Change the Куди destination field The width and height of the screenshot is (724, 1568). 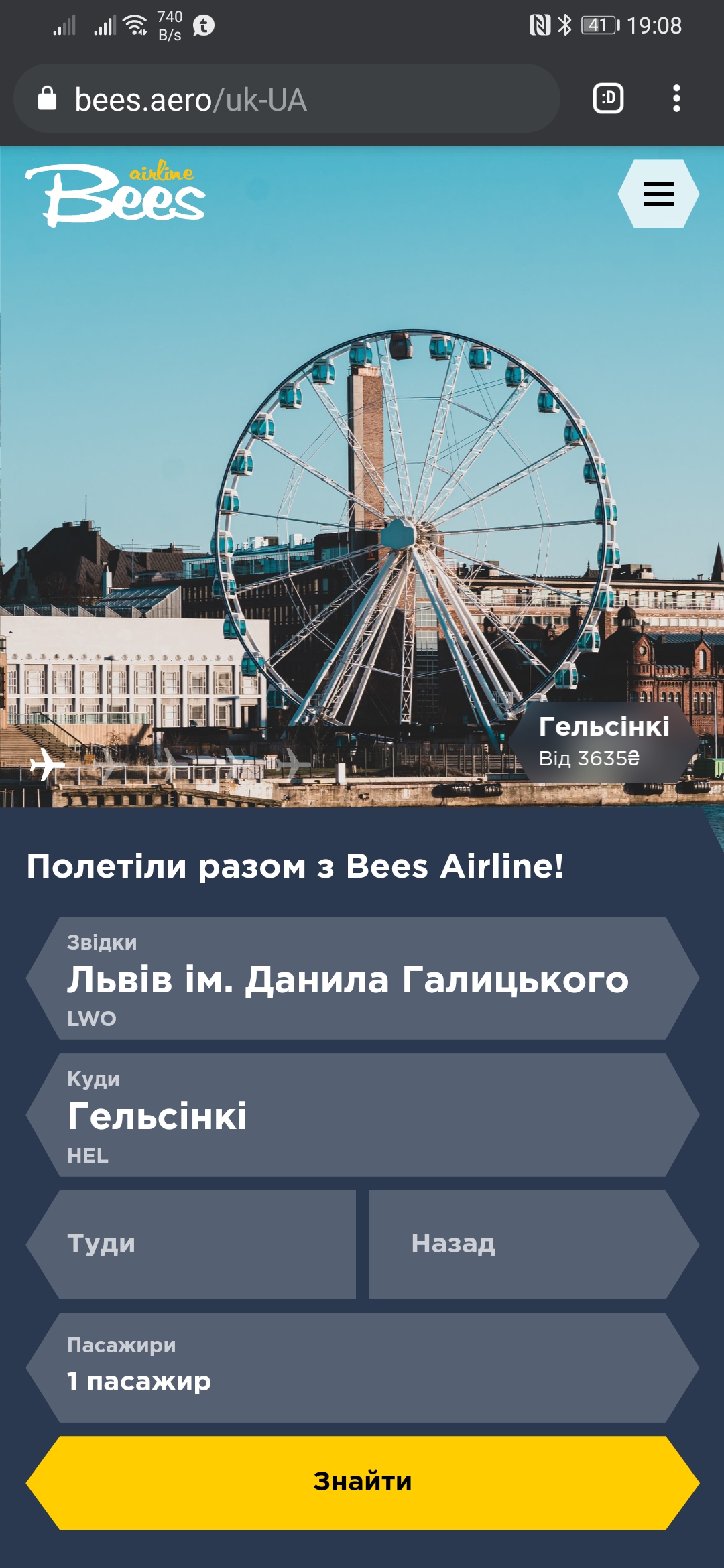pos(362,1115)
